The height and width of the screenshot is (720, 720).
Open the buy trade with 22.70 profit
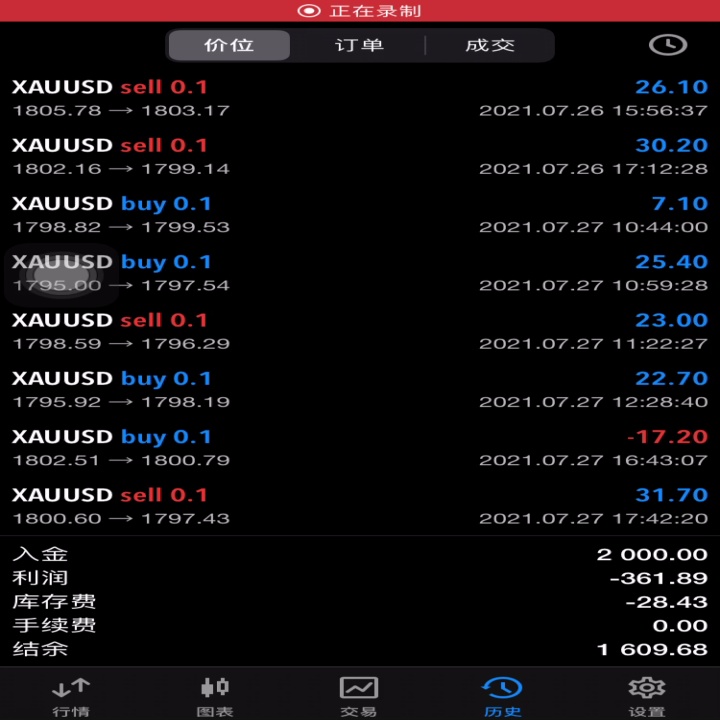[360, 390]
